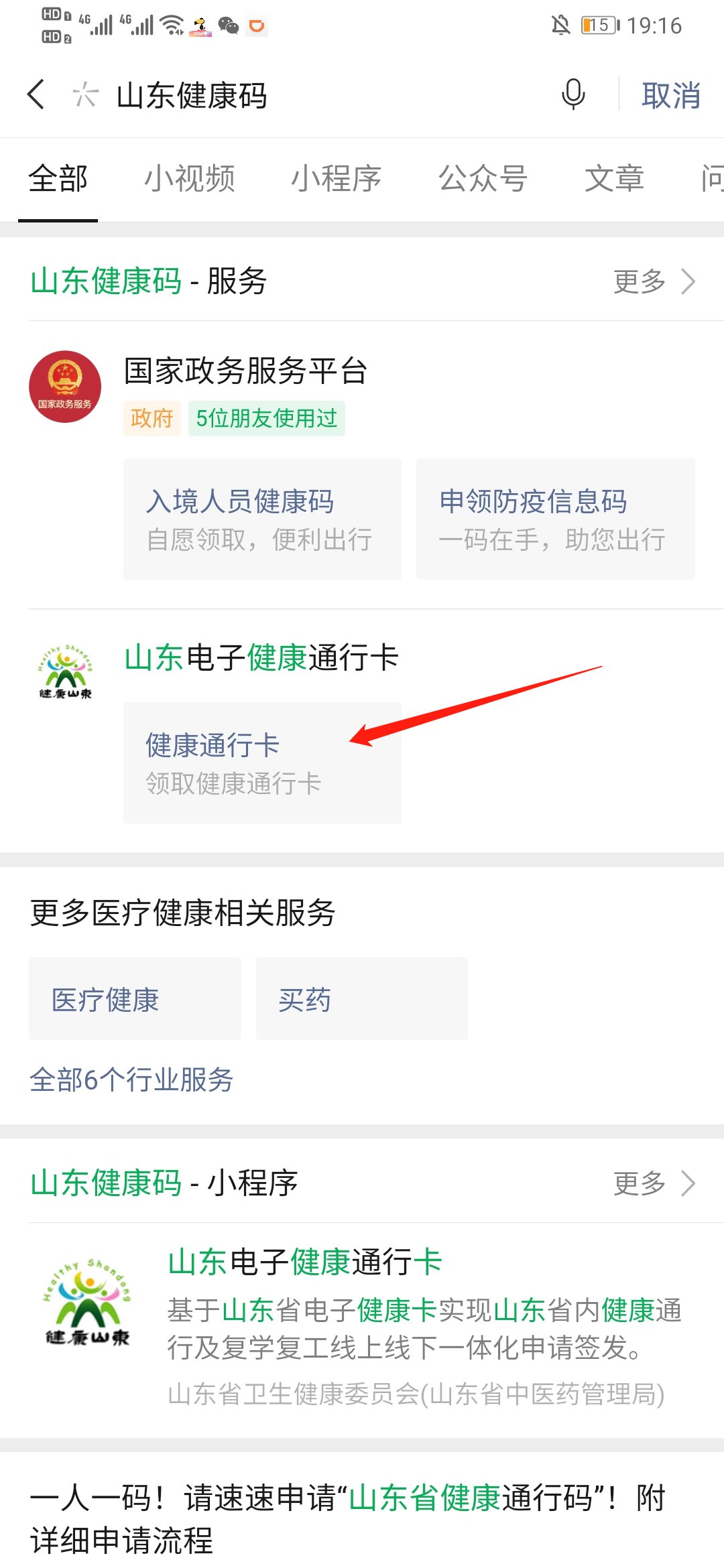This screenshot has width=724, height=1568.
Task: Open 国家政务服务平台 service
Action: click(x=245, y=371)
